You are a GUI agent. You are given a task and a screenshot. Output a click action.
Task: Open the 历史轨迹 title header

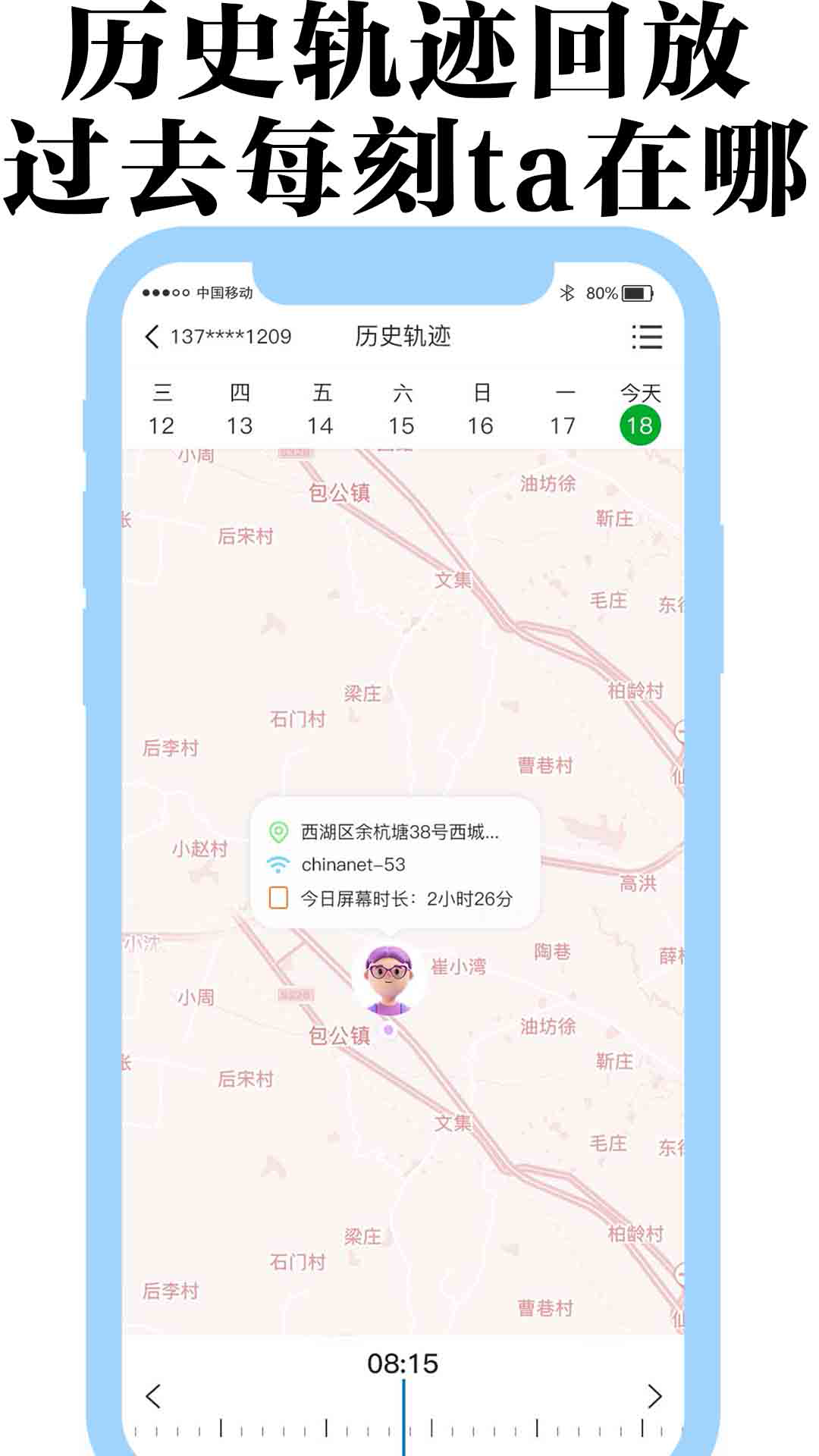point(403,335)
